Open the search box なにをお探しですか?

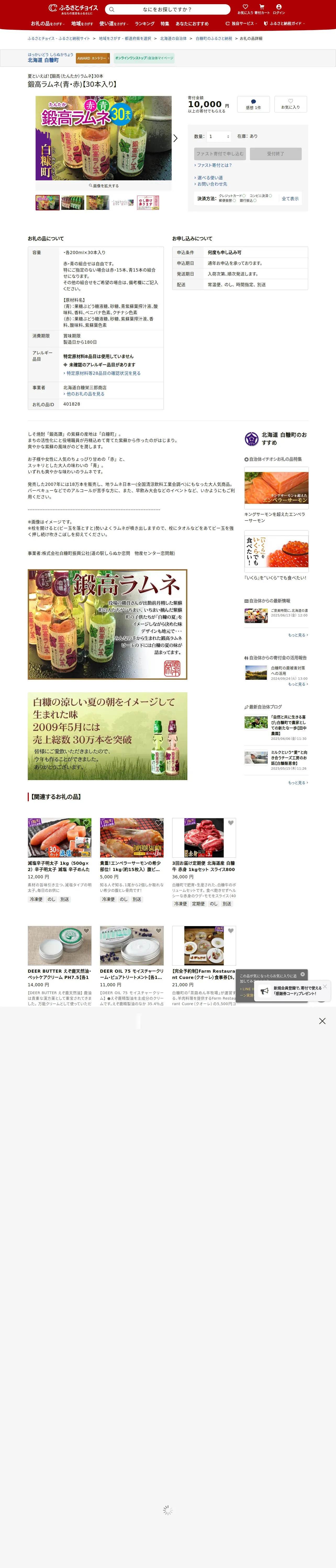pos(167,9)
